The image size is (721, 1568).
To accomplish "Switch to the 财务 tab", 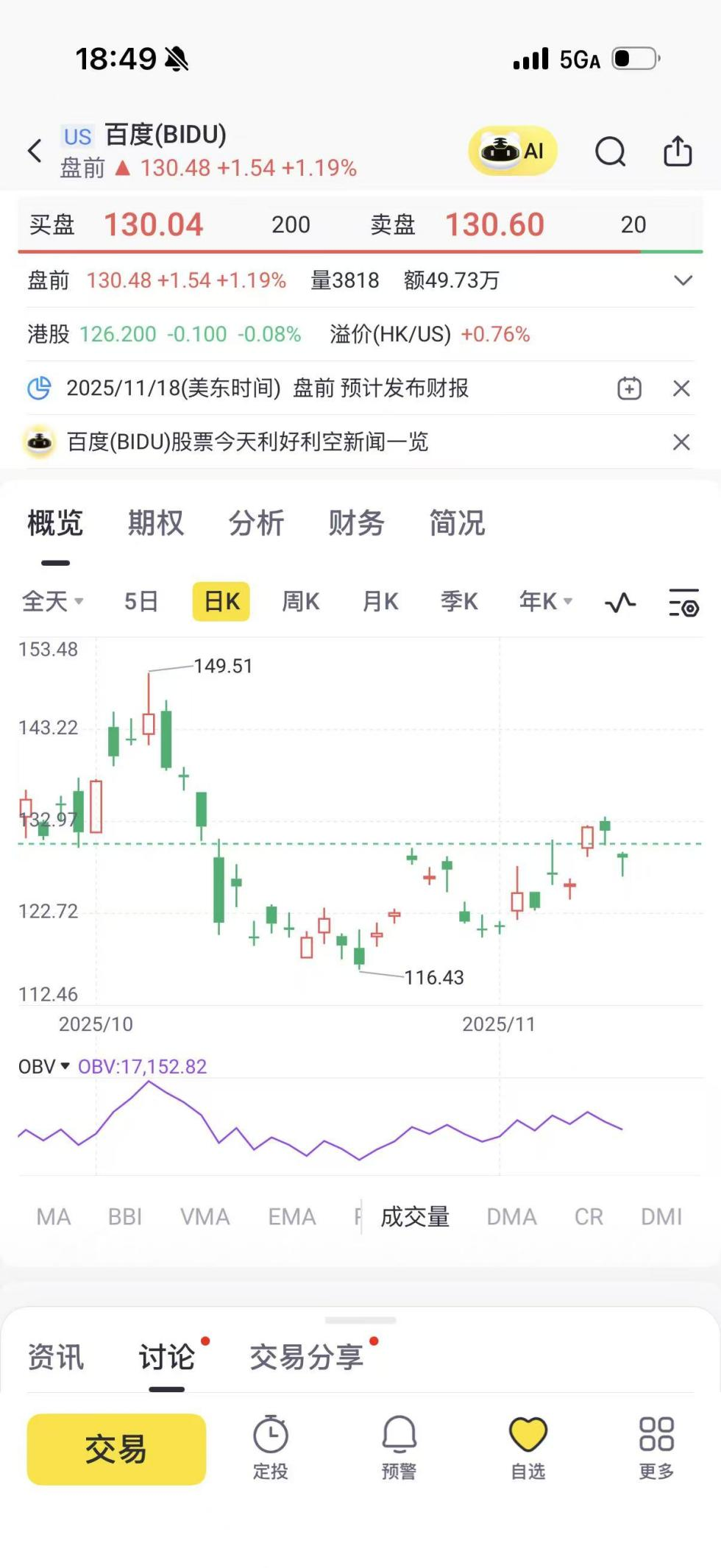I will click(x=356, y=524).
